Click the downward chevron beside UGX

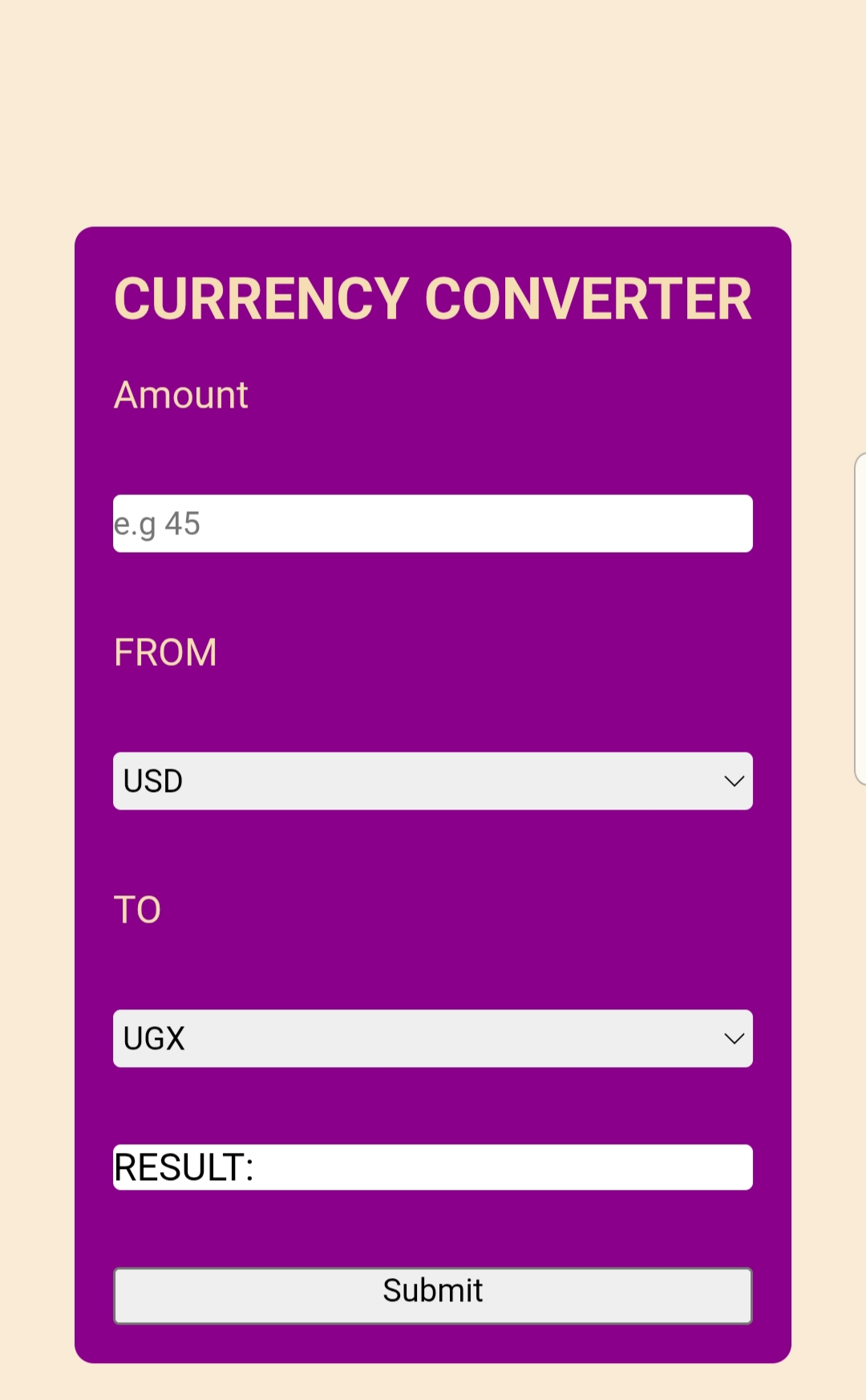click(734, 1038)
